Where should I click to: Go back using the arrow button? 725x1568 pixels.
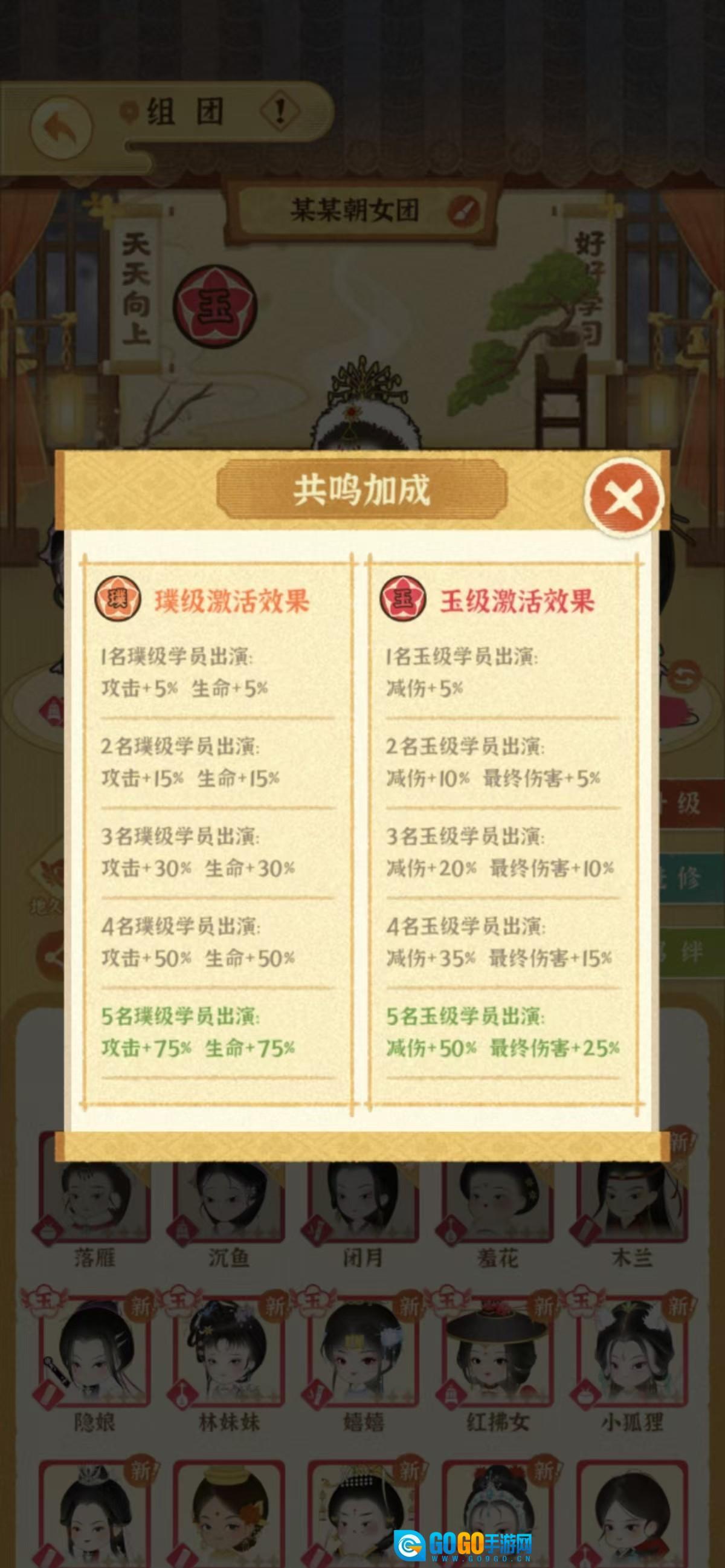61,127
